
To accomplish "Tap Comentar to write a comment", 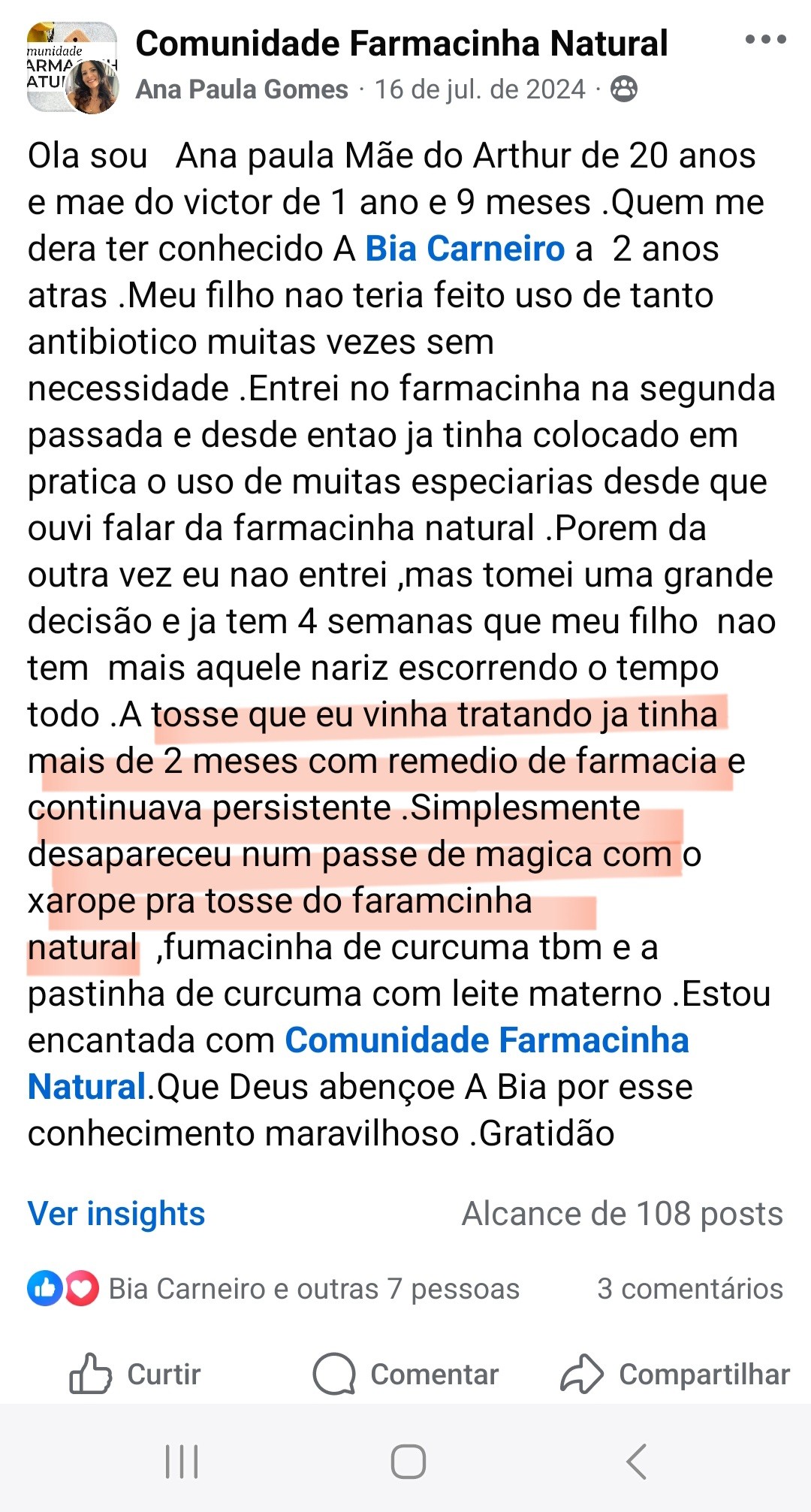I will tap(406, 1374).
